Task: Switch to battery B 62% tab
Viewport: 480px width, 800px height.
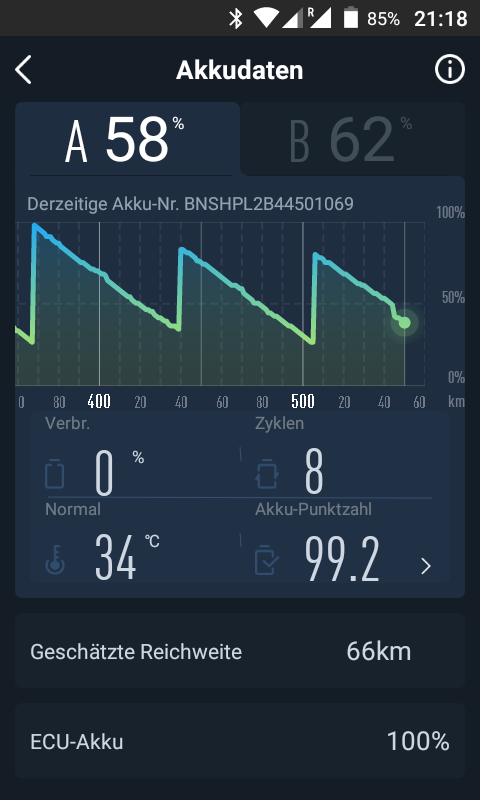Action: (x=352, y=139)
